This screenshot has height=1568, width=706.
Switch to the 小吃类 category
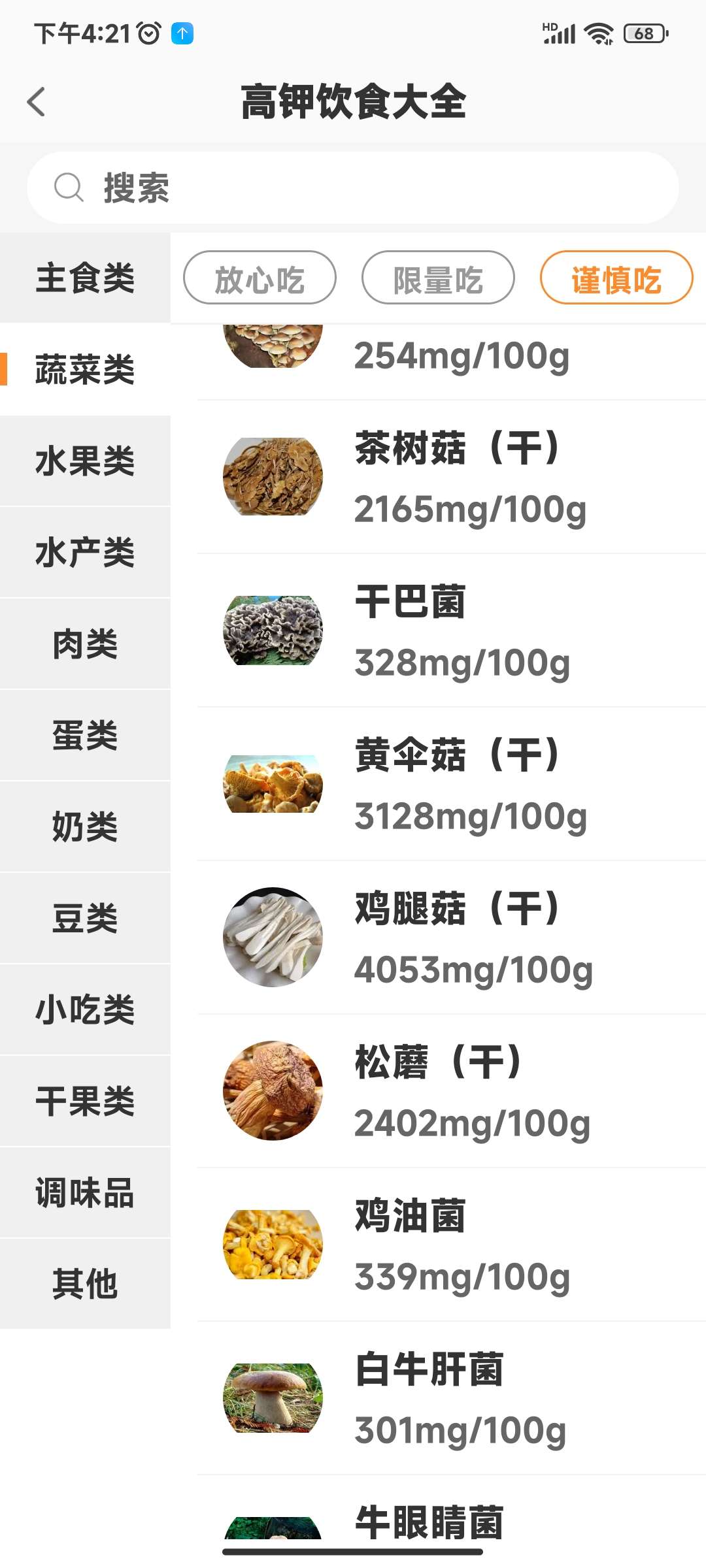(x=85, y=1010)
